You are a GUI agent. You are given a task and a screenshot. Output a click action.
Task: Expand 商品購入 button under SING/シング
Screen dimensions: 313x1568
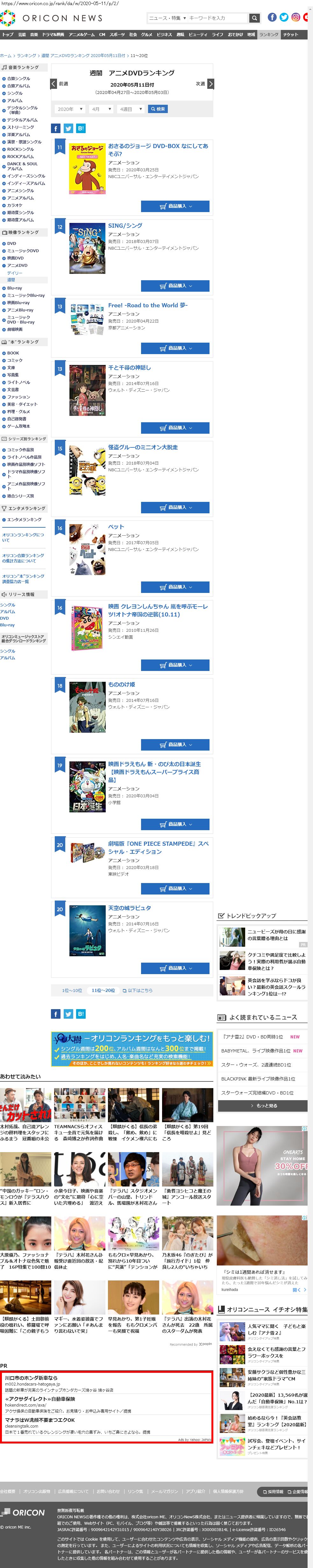point(175,285)
